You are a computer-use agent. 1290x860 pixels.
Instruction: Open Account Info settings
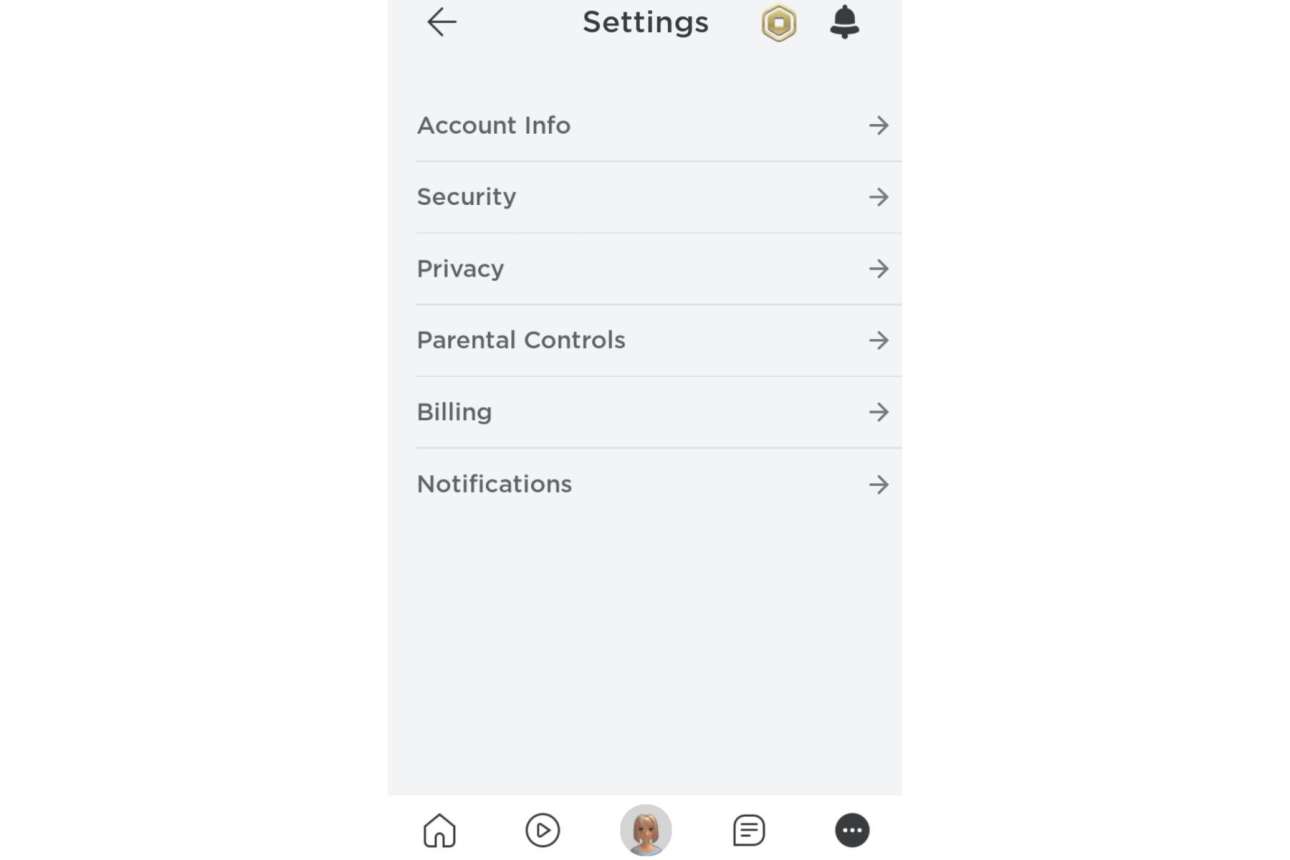(x=652, y=126)
